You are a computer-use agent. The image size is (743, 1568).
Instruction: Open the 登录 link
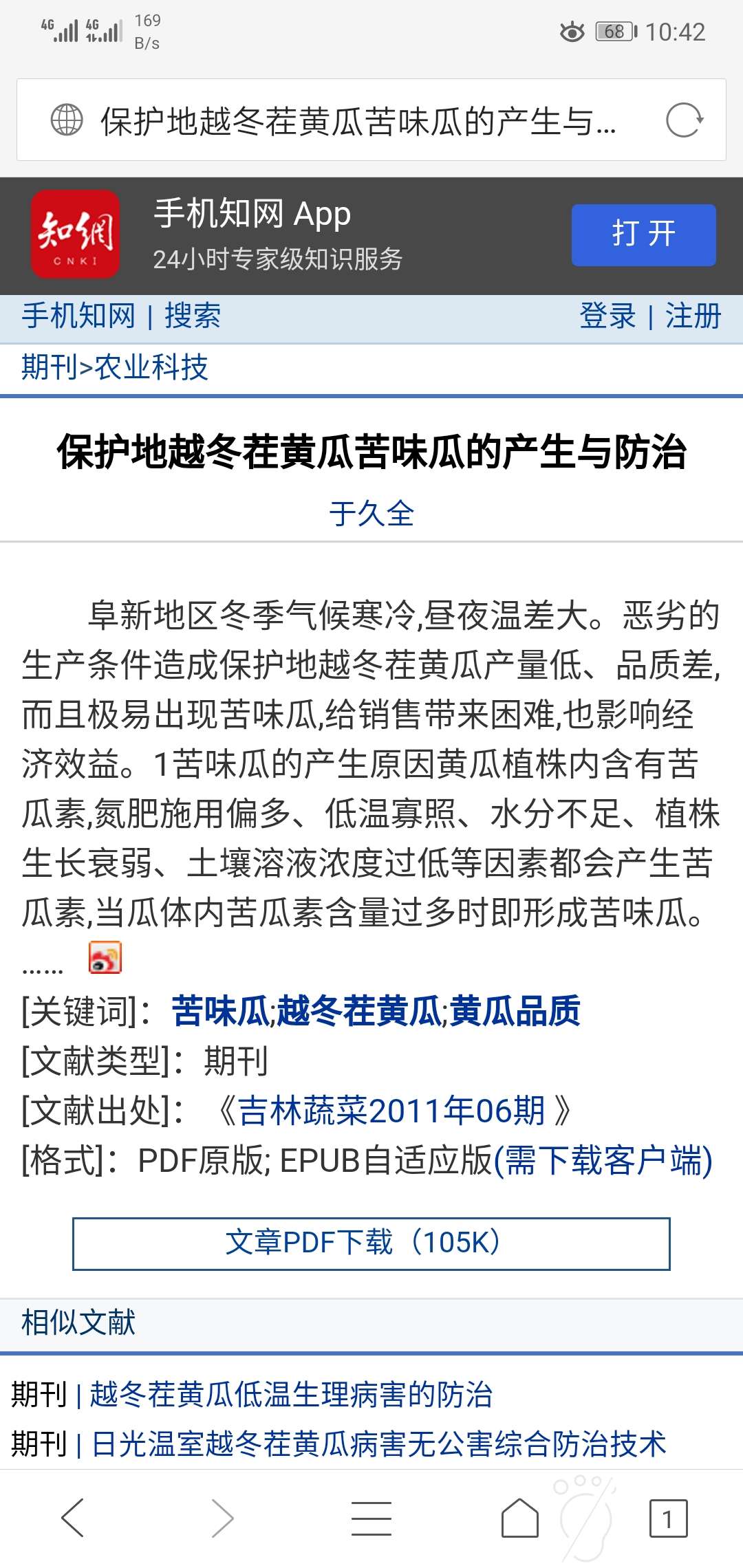tap(608, 316)
